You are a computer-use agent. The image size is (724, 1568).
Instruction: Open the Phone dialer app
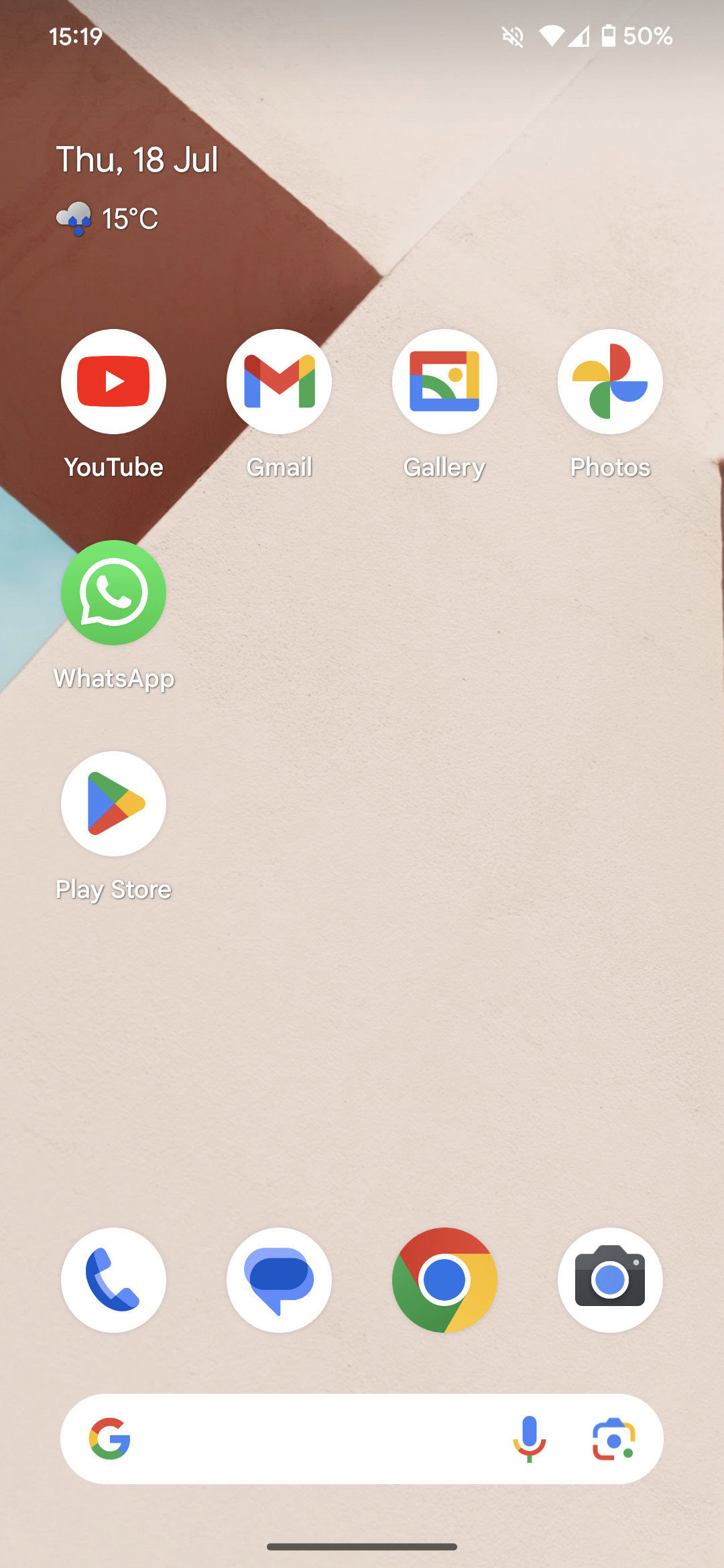tap(113, 1280)
